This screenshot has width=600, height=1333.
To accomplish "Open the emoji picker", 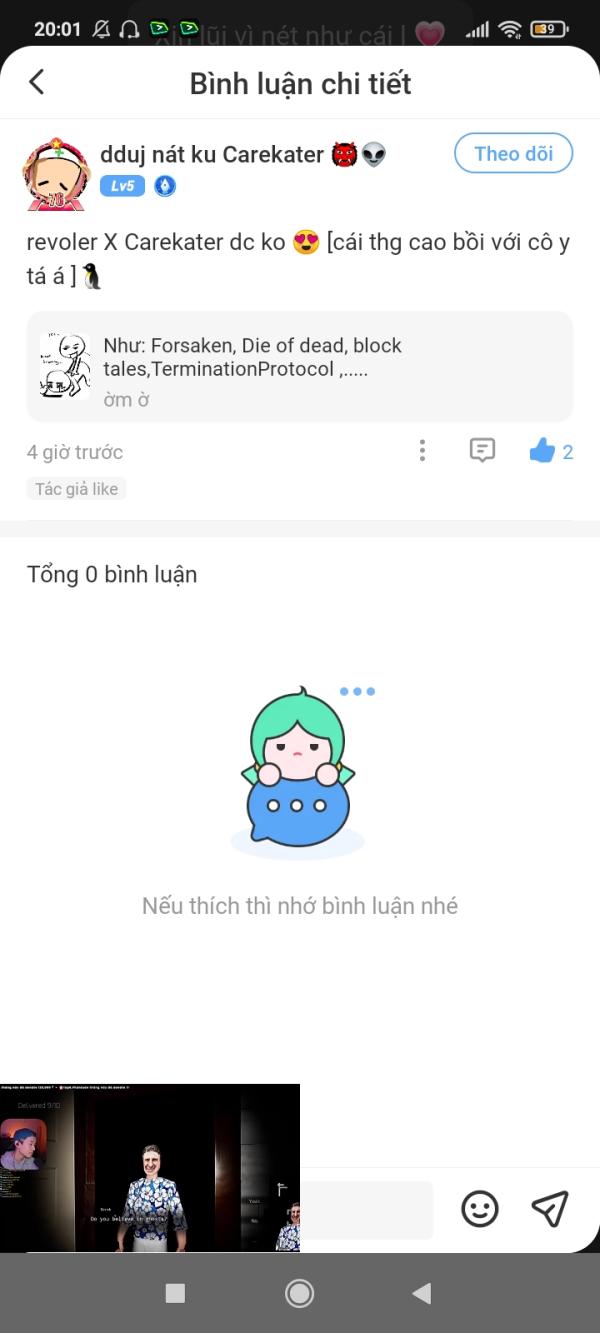I will (x=480, y=1209).
